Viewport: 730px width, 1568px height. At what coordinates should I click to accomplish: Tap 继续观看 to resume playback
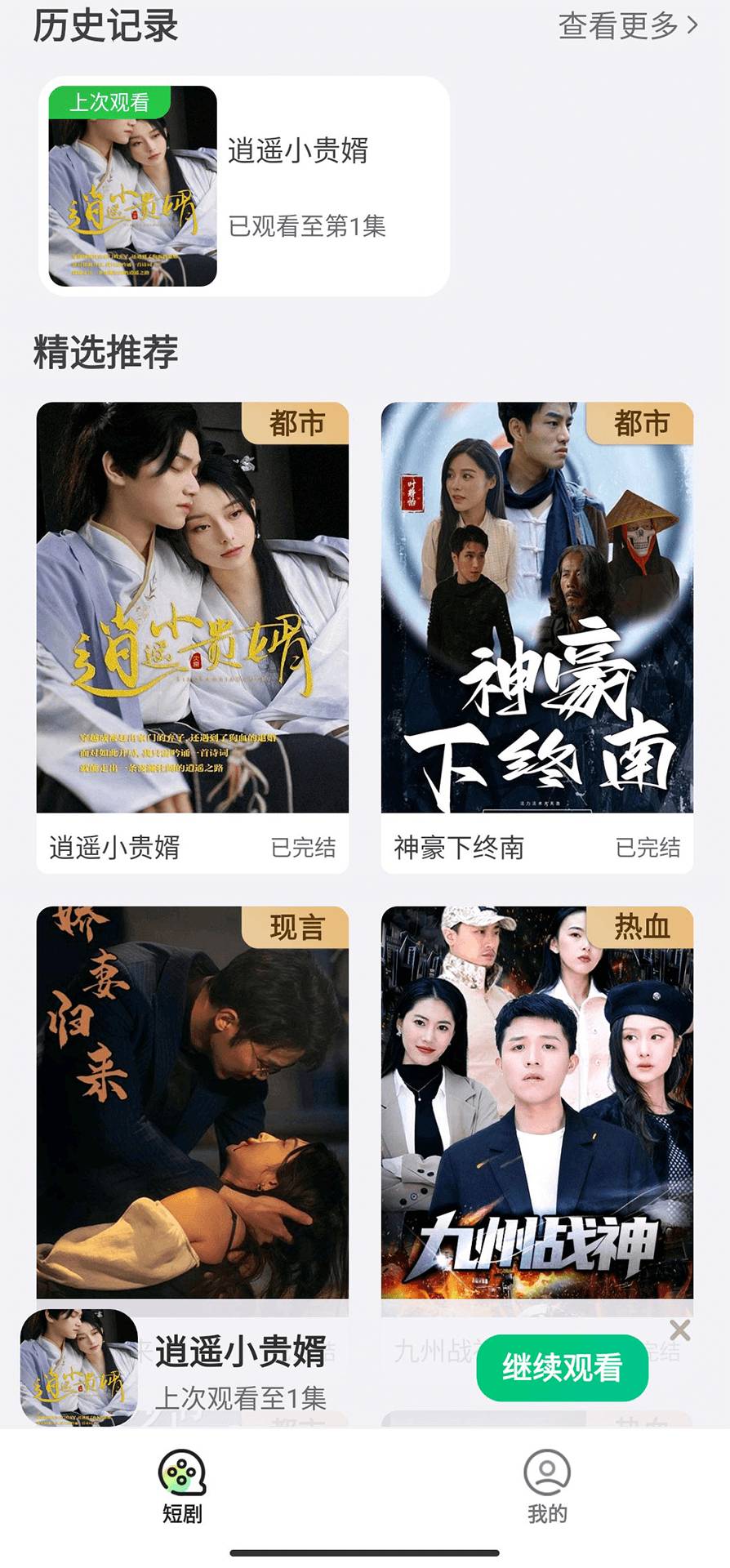pyautogui.click(x=562, y=1369)
